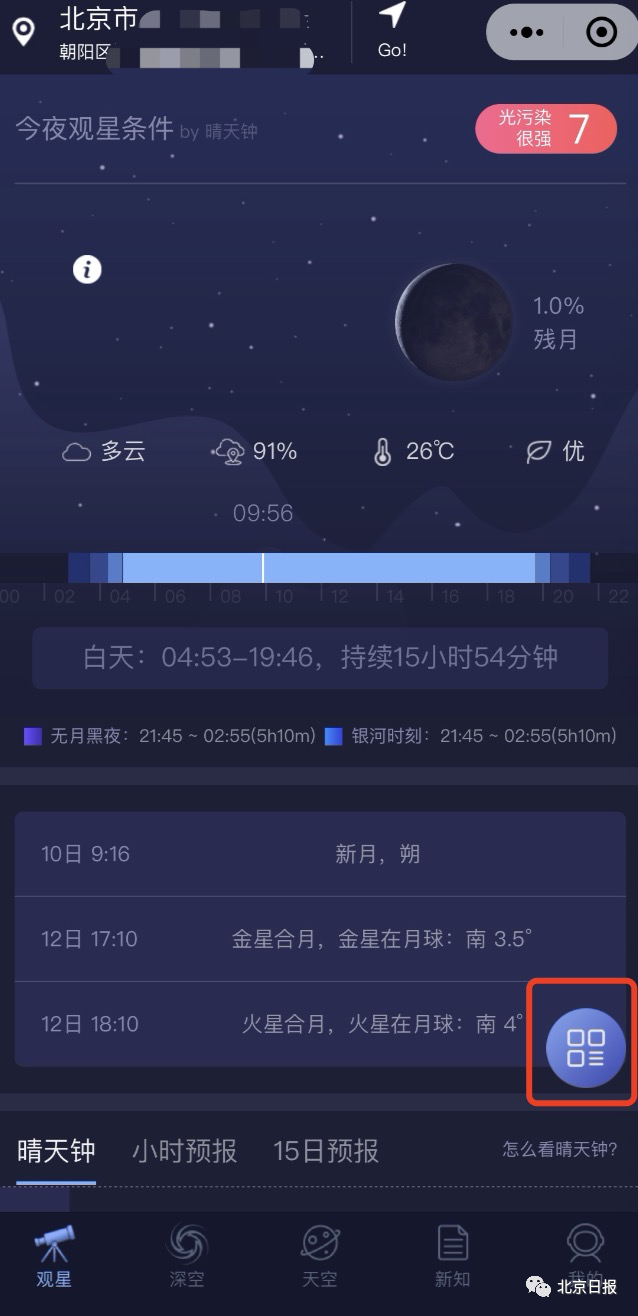This screenshot has height=1316, width=638.
Task: Open the 金星合月 event row
Action: pyautogui.click(x=319, y=939)
